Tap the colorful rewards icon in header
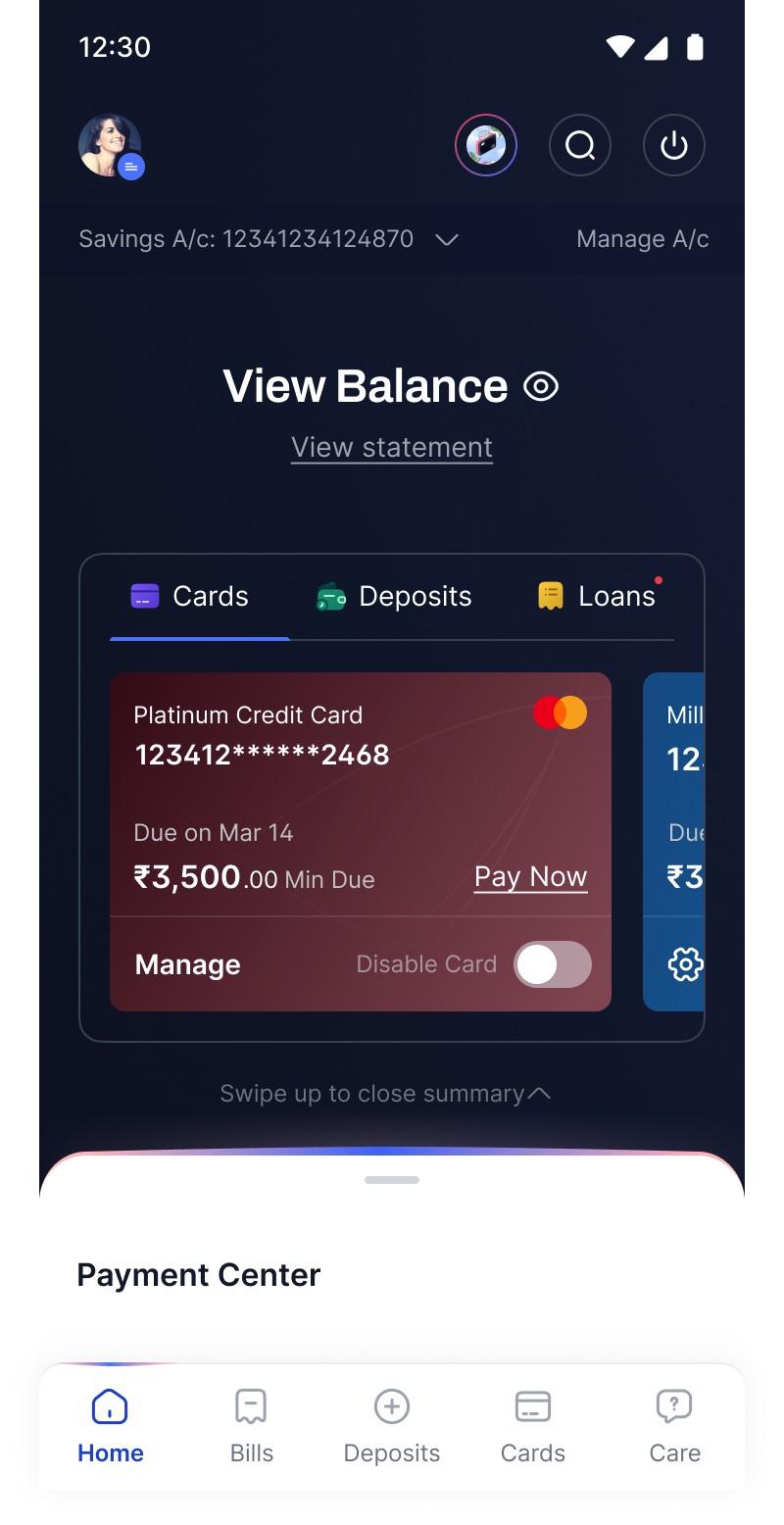 (486, 146)
